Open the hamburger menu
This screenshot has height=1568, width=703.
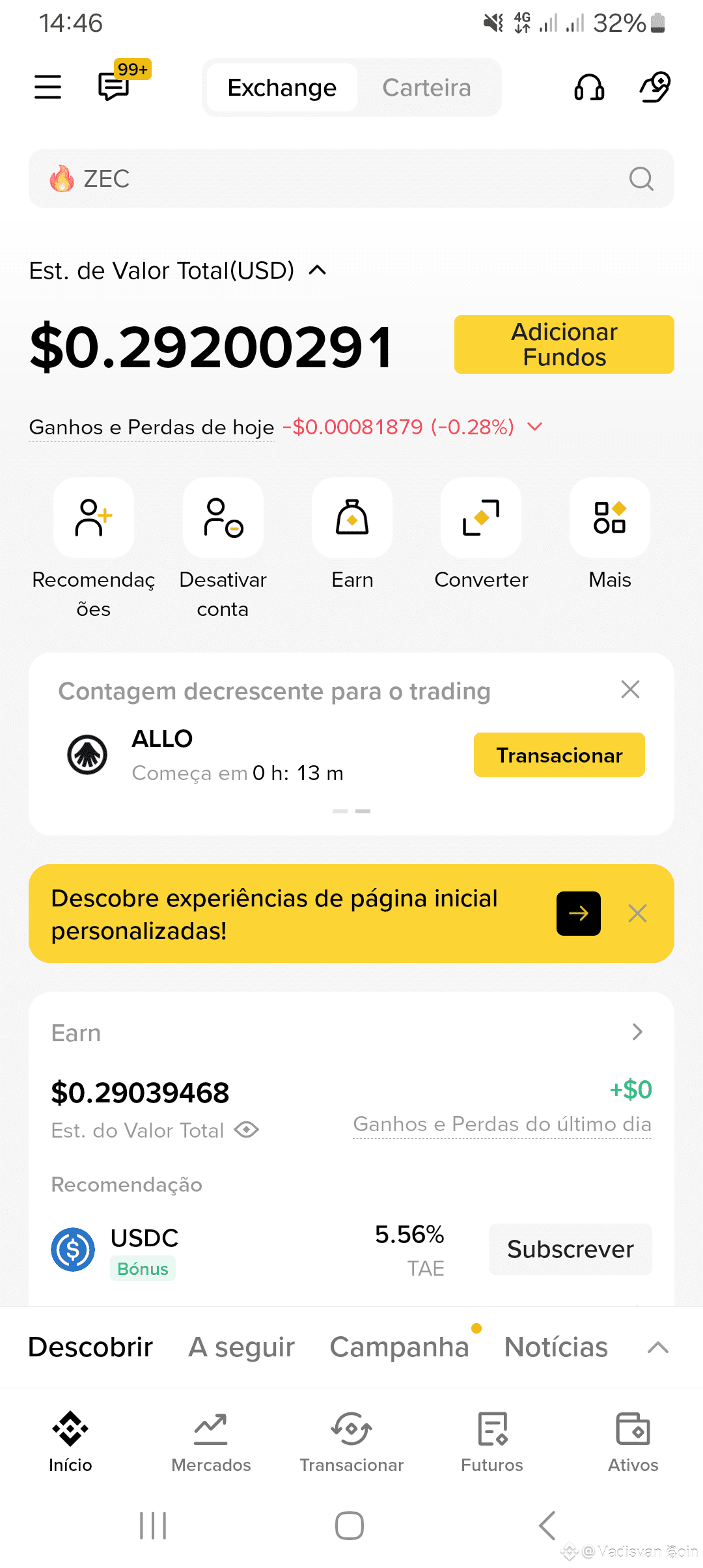click(48, 87)
